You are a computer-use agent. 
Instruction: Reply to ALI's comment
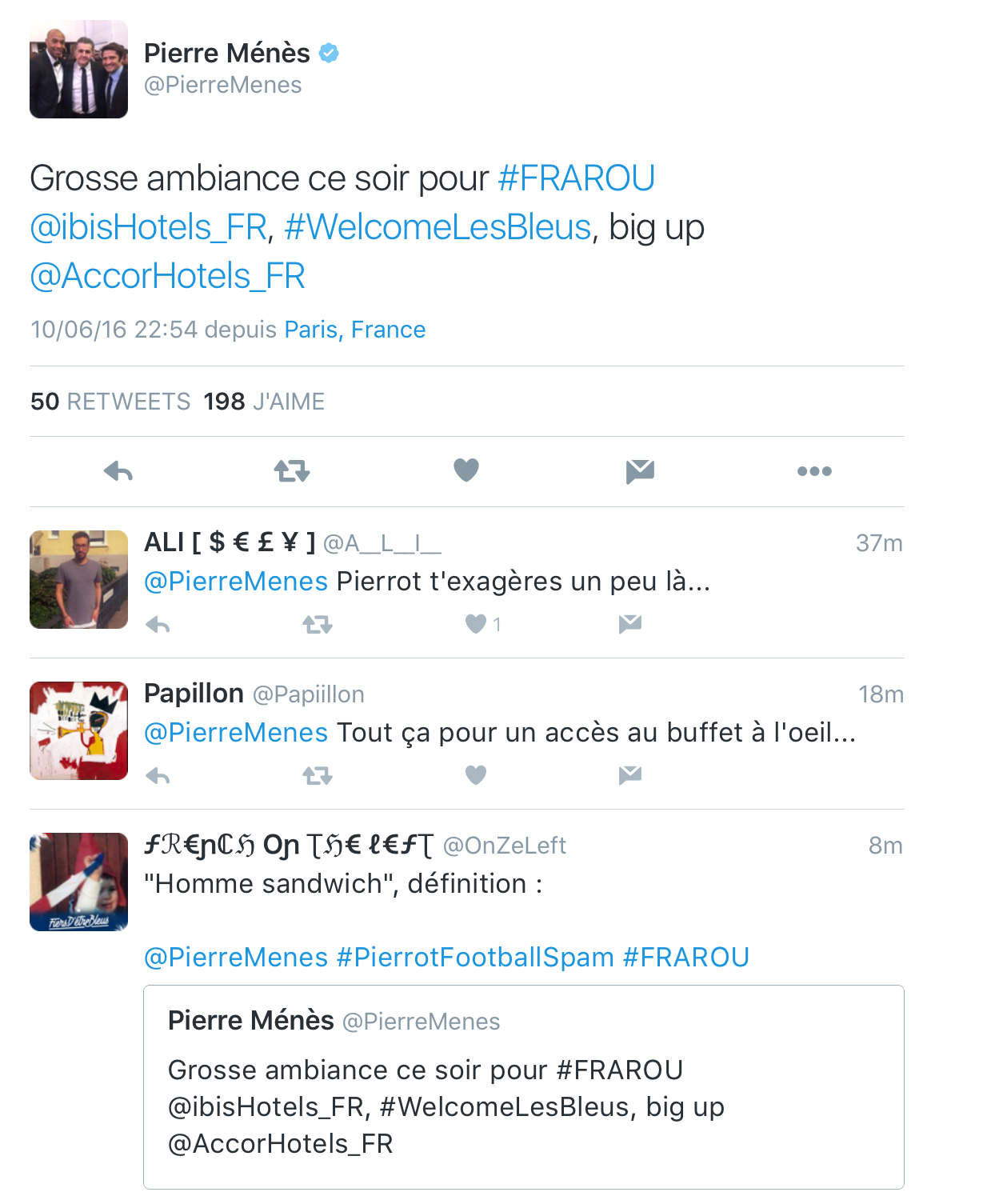(158, 625)
